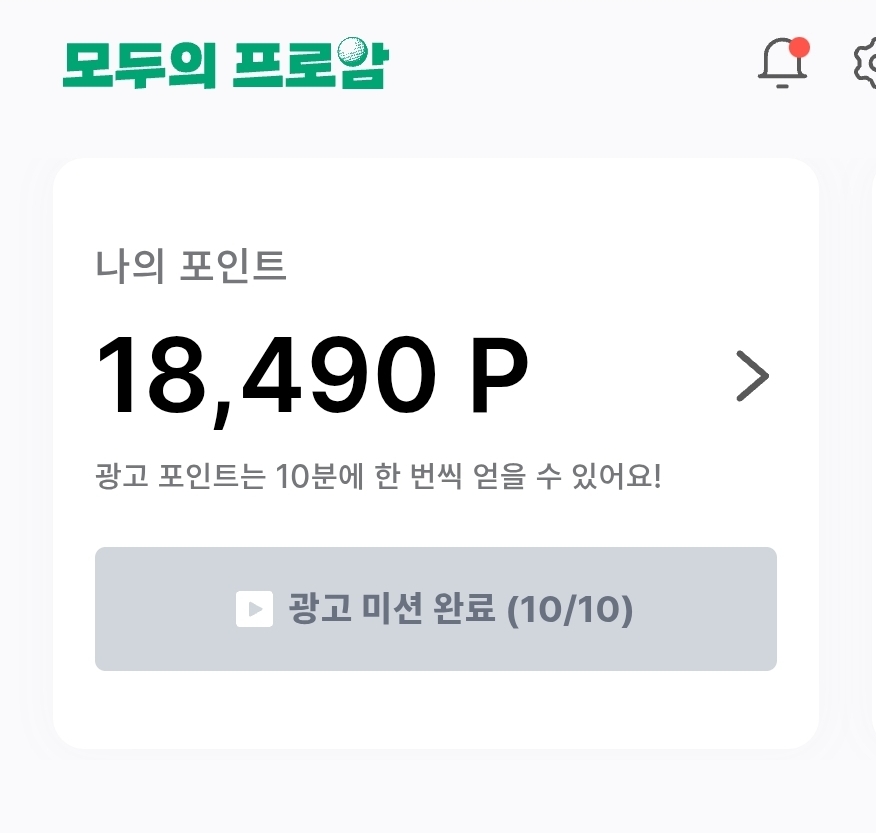This screenshot has width=876, height=833.
Task: Tap the 광고 미션 완료 (10/10) button
Action: click(x=435, y=609)
